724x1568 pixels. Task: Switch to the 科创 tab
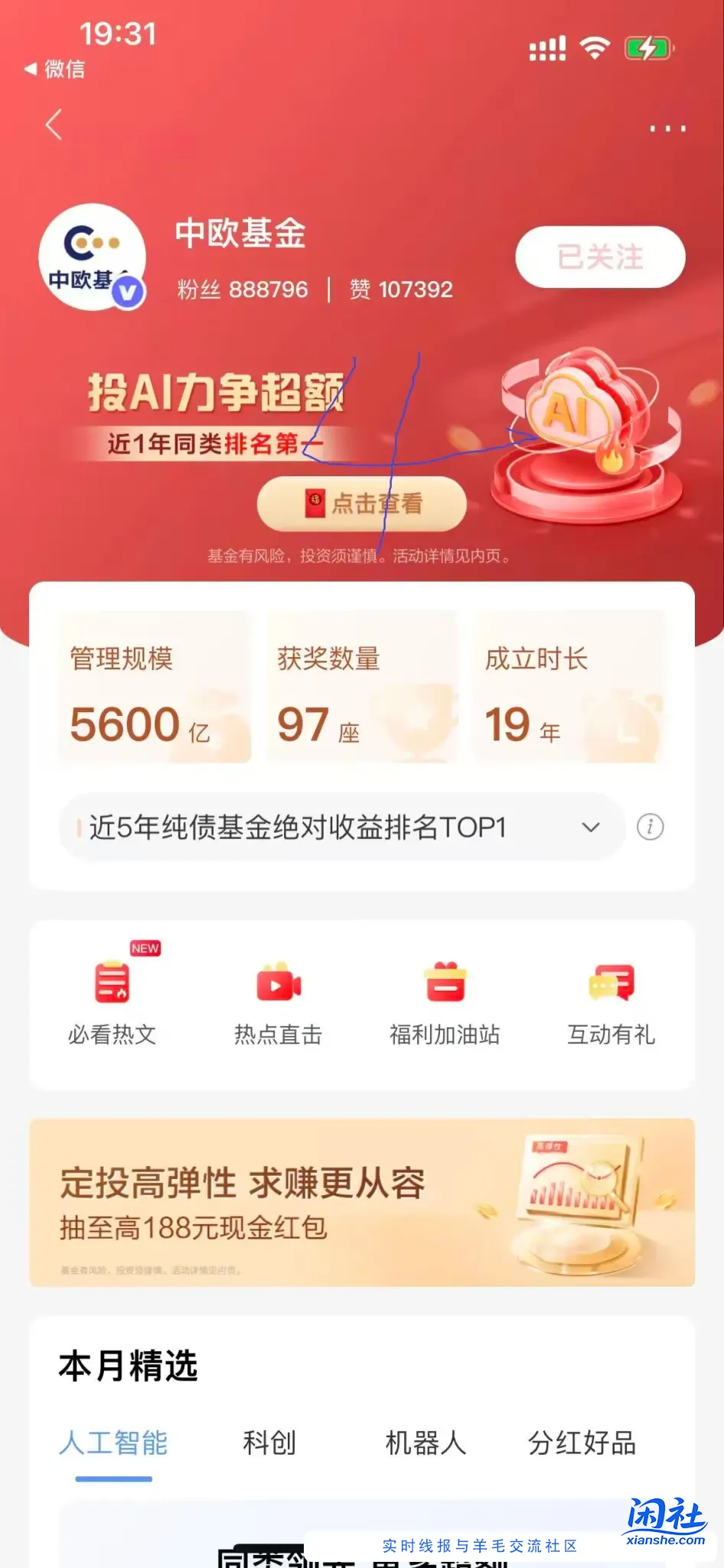pos(269,1442)
